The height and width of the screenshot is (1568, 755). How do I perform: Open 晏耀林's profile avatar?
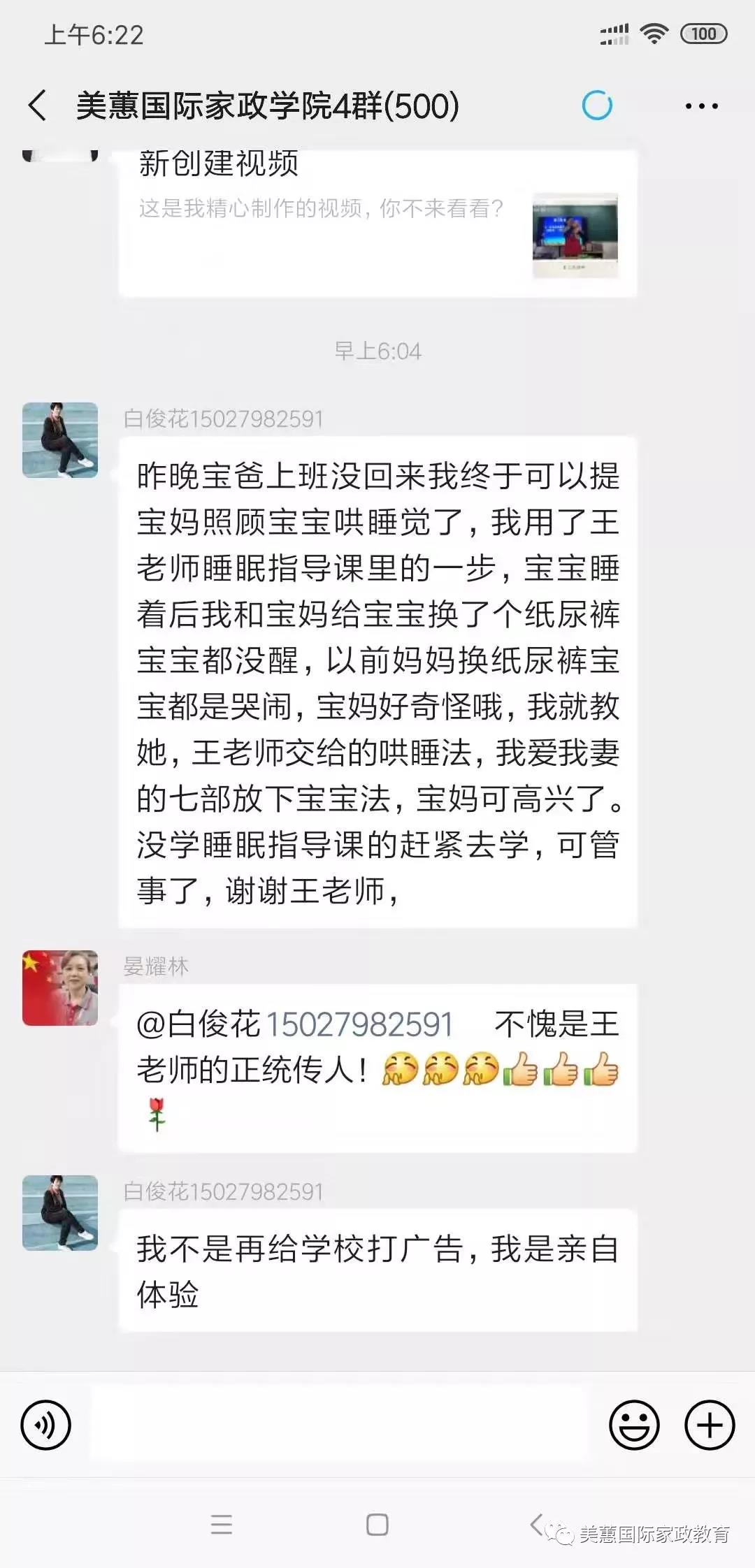[x=60, y=988]
